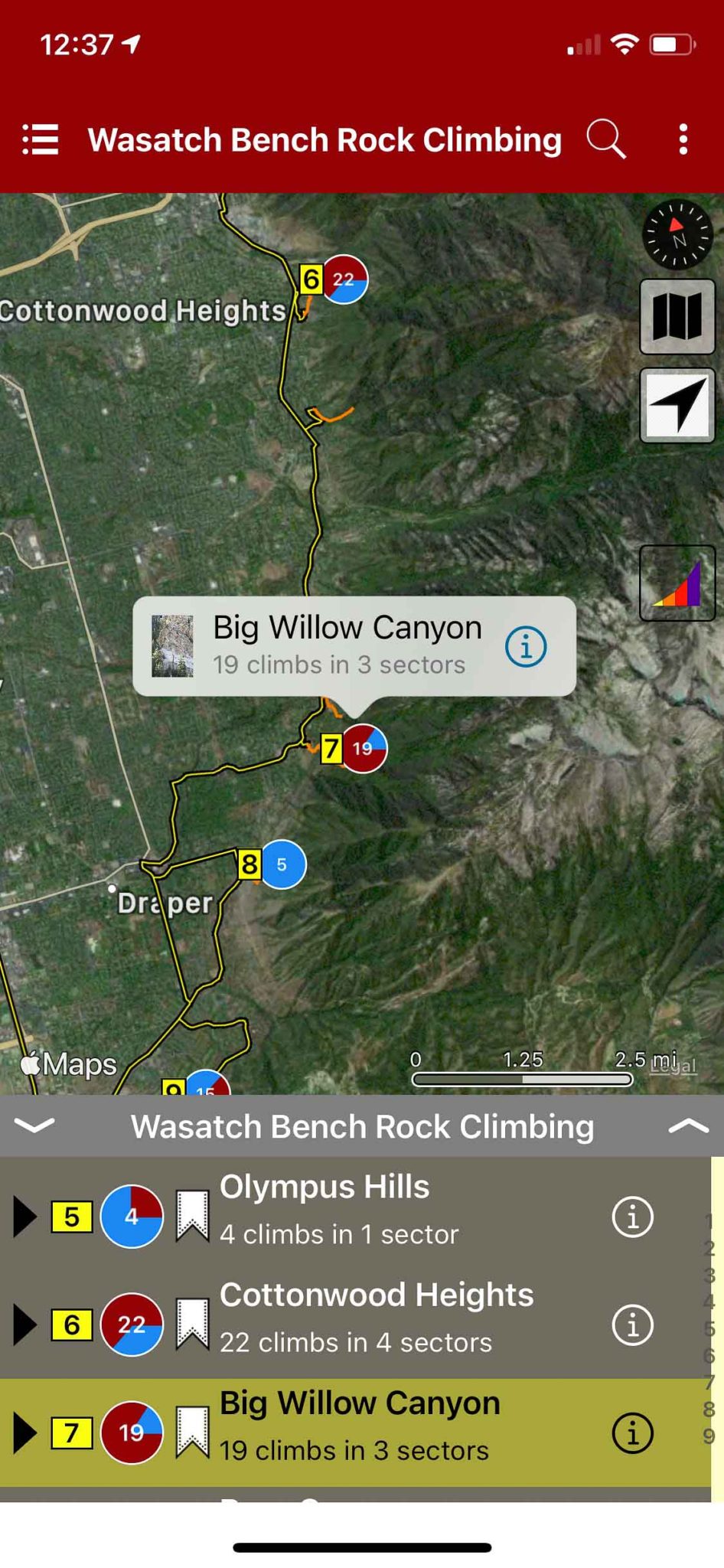This screenshot has width=724, height=1568.
Task: Open the three-dot overflow menu
Action: tap(683, 140)
